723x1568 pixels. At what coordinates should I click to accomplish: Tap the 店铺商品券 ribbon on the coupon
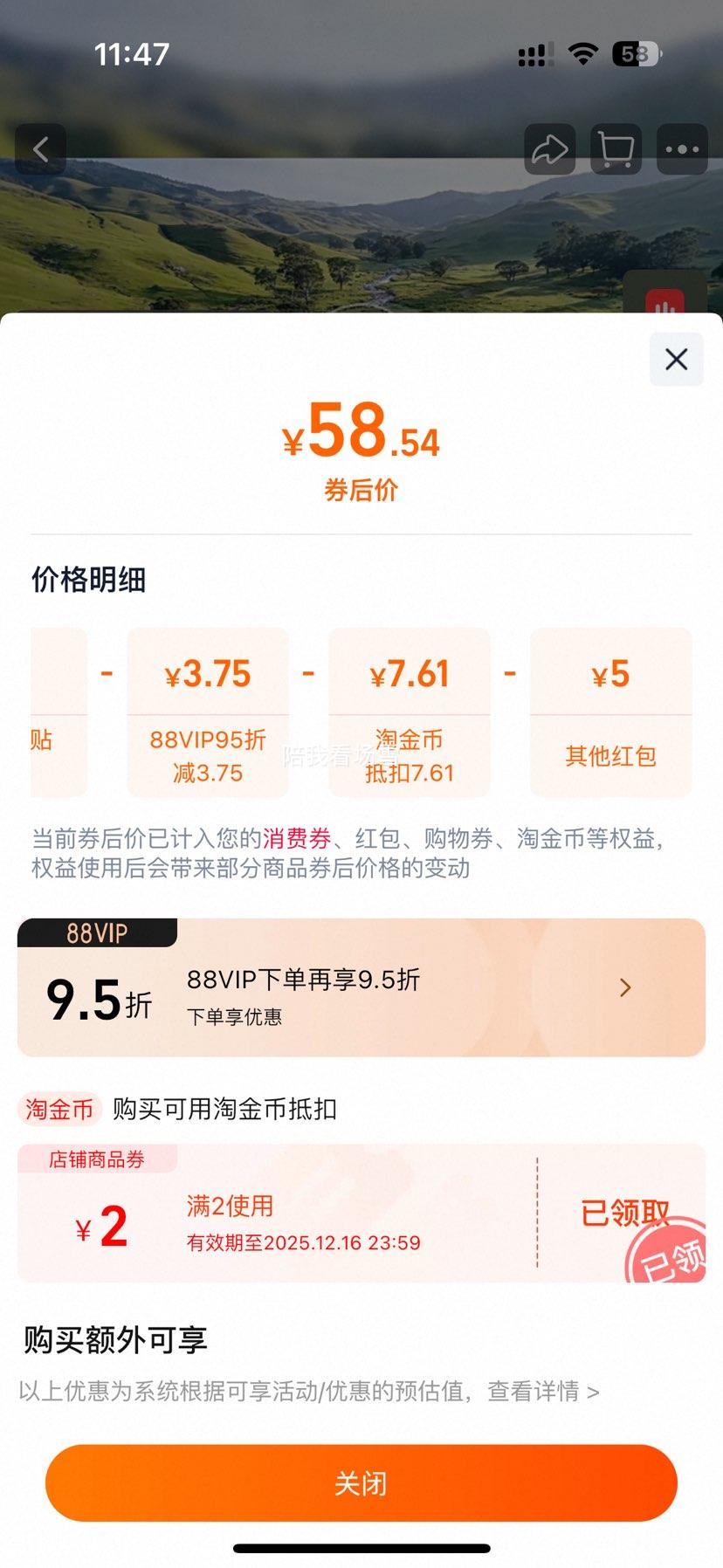point(98,1159)
